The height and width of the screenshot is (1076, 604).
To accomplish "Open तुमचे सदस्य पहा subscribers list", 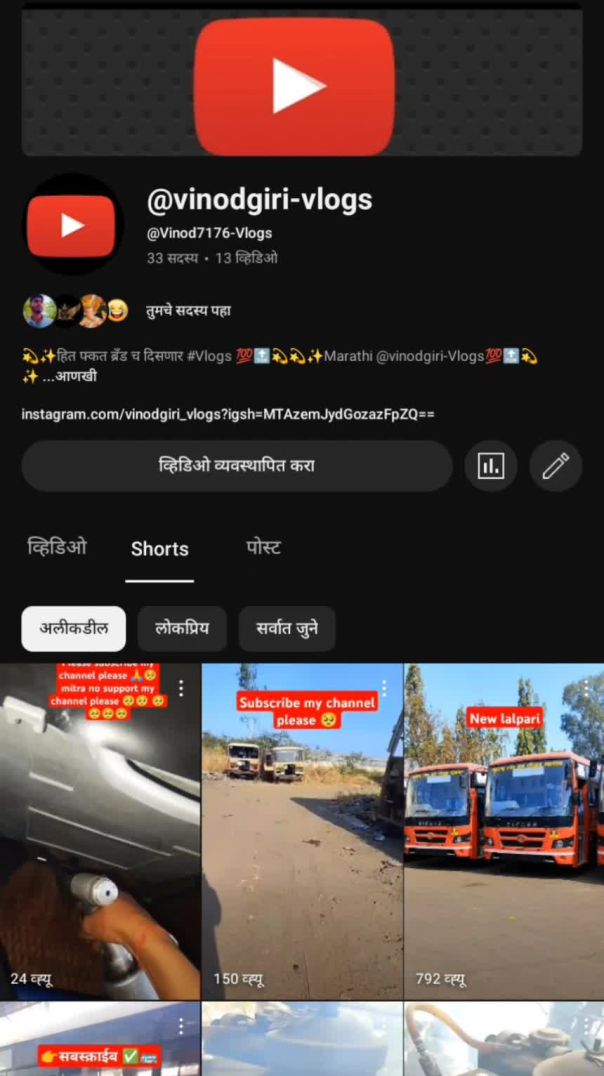I will (x=187, y=311).
